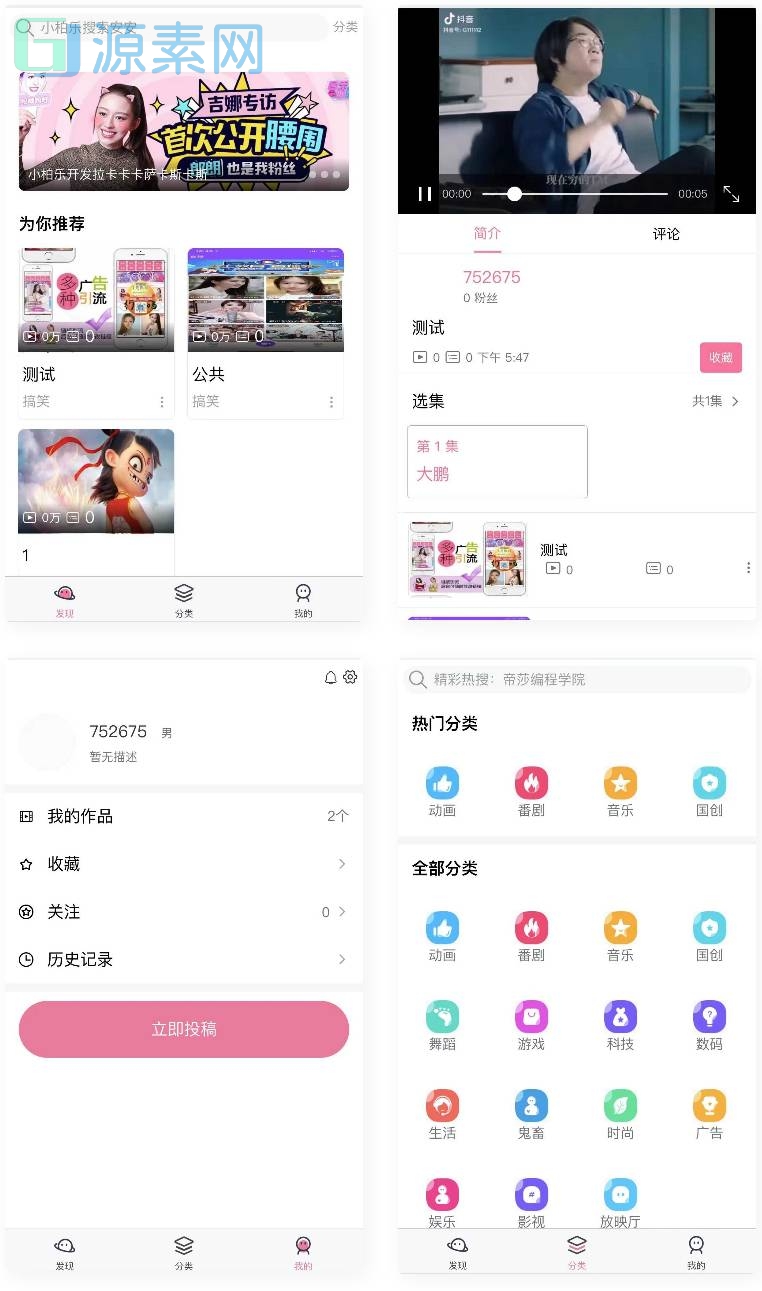Enter fullscreen mode on the video player

coord(732,194)
